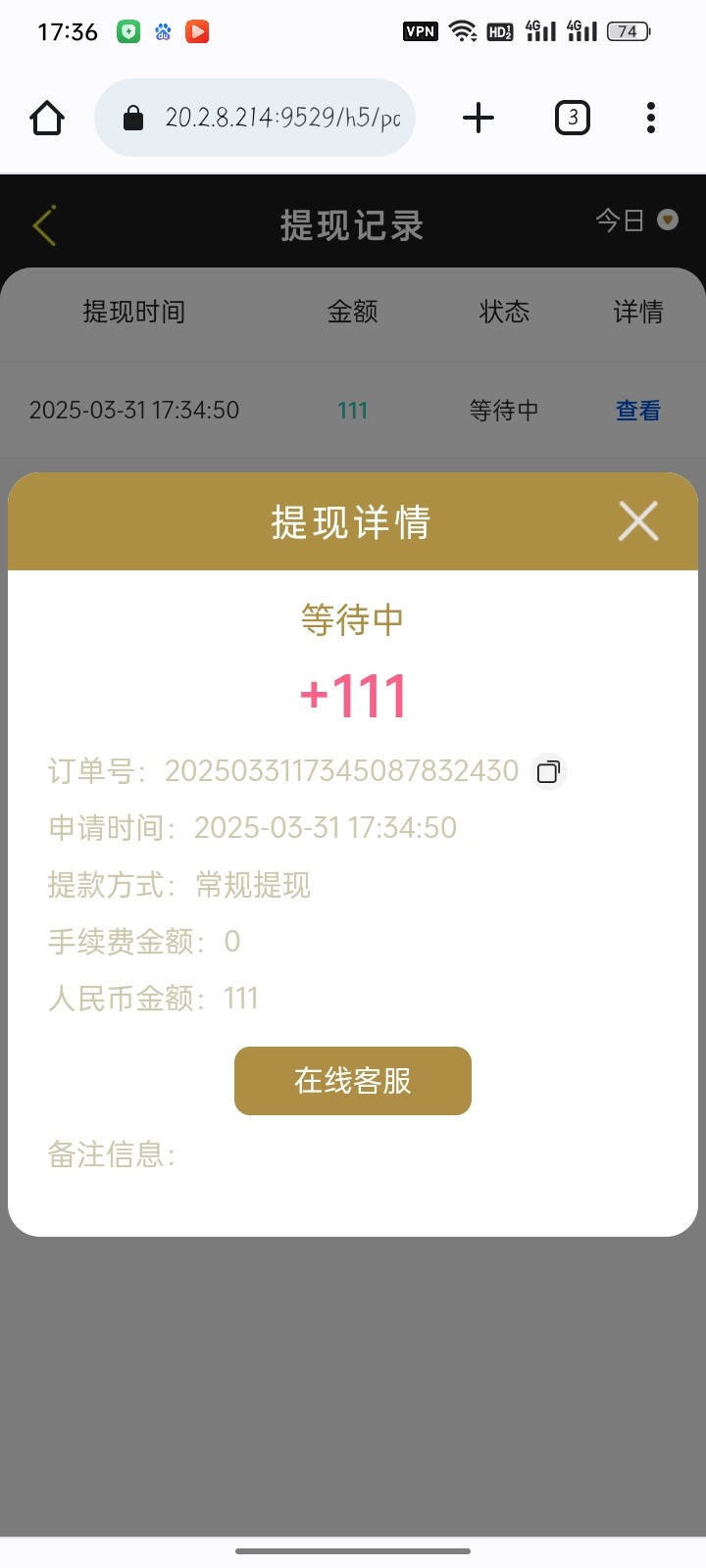Image resolution: width=706 pixels, height=1568 pixels.
Task: Close the 提现详情 dialog
Action: click(x=638, y=521)
